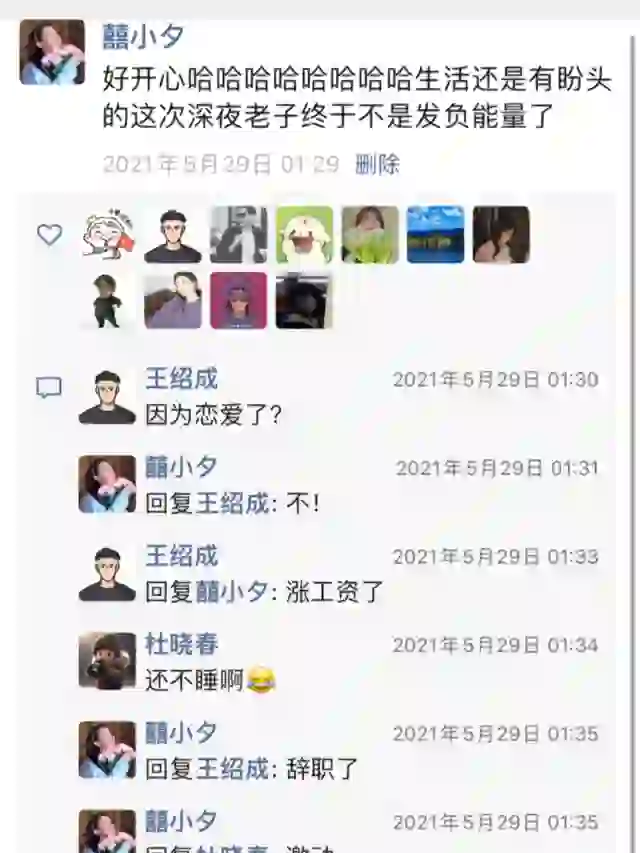Open the post author's name 囍小夕
640x853 pixels.
pyautogui.click(x=144, y=37)
